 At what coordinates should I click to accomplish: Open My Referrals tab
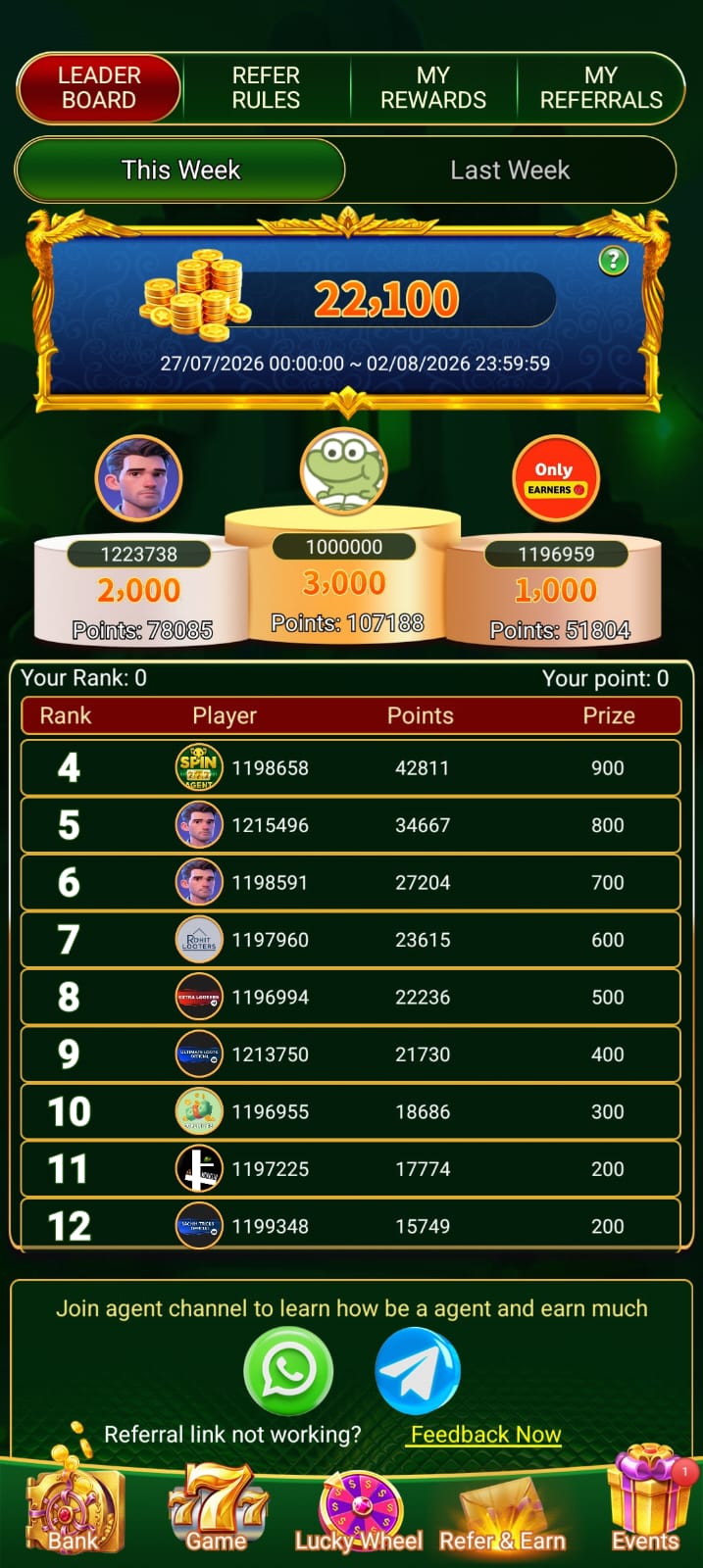(601, 88)
